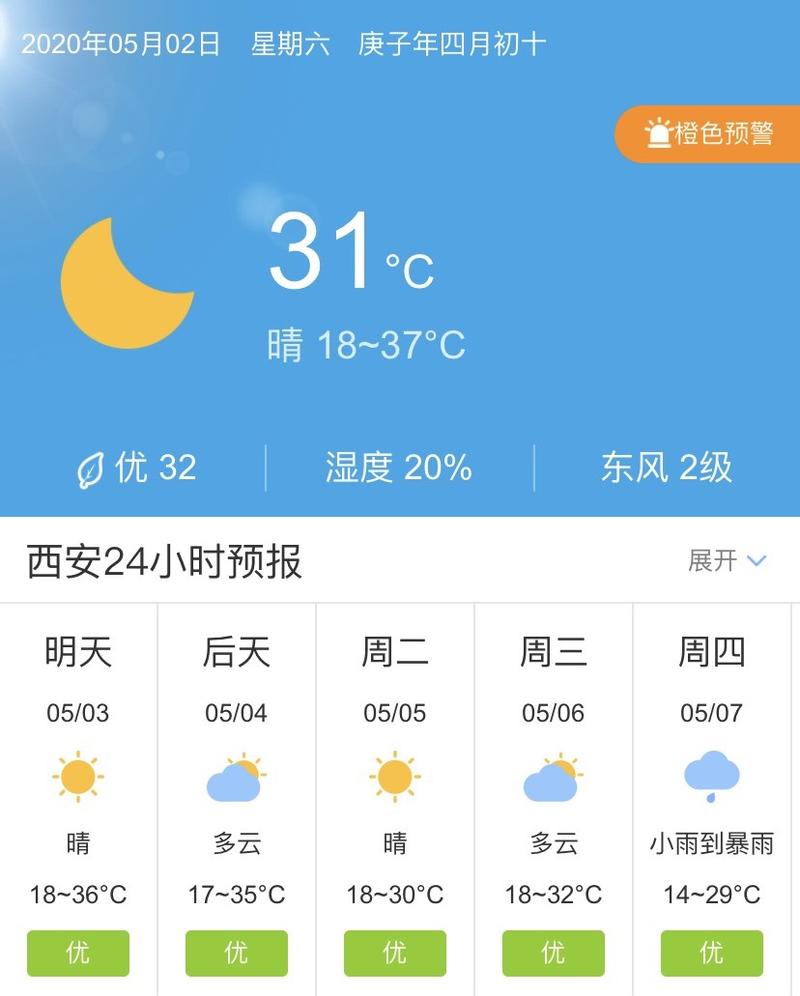Click the alarm siren icon in the alert badge
The width and height of the screenshot is (800, 996).
[658, 131]
